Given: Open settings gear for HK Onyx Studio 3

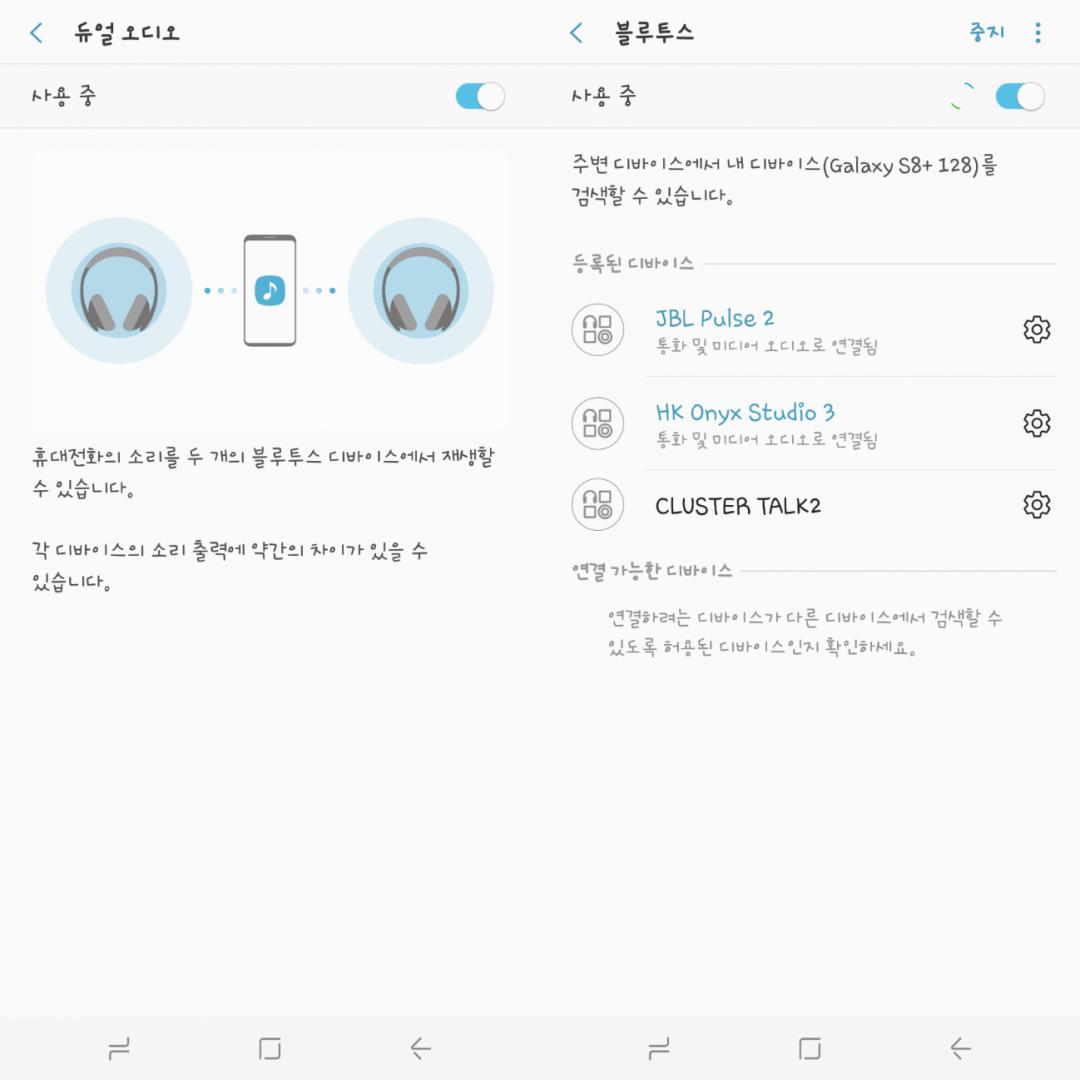Looking at the screenshot, I should click(x=1037, y=423).
